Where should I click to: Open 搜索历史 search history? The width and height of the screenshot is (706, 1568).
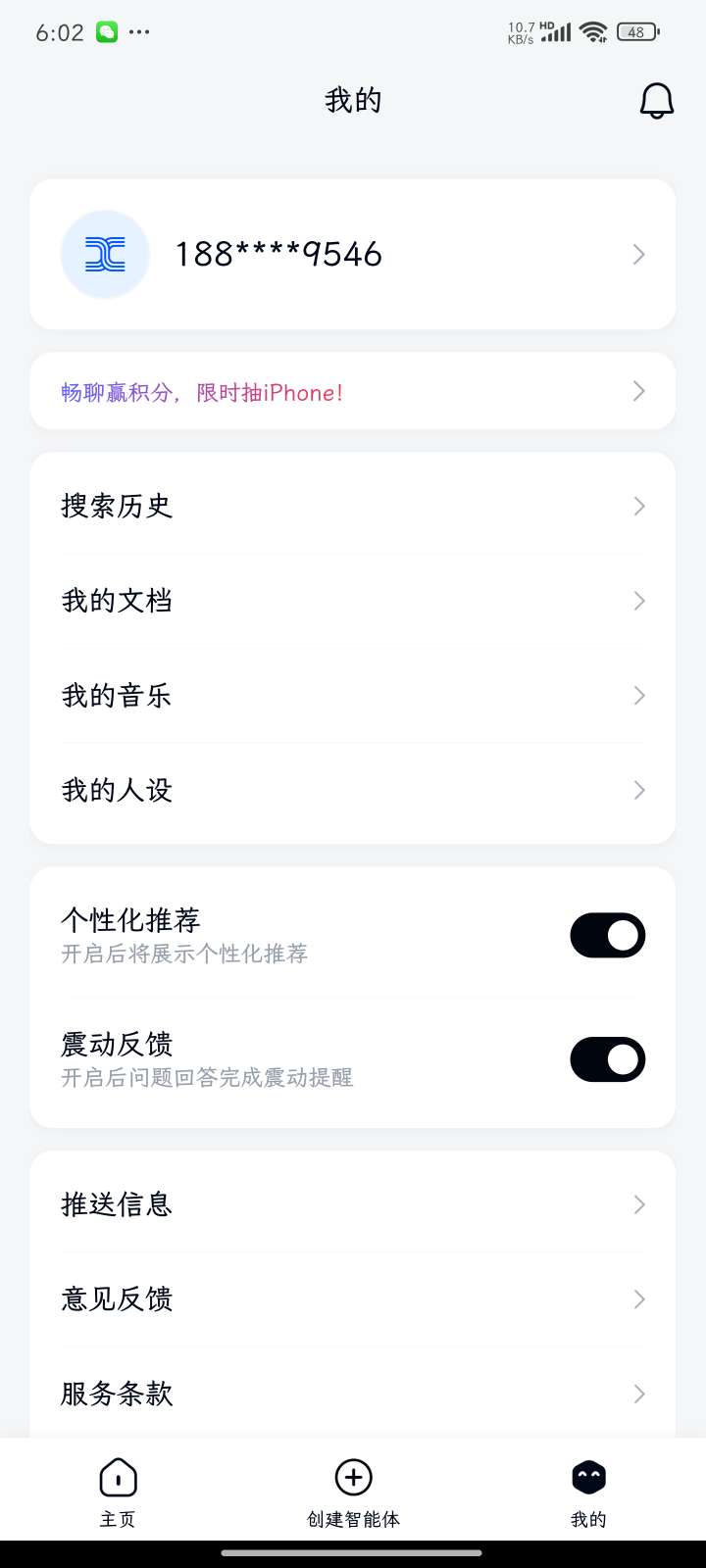[x=353, y=506]
